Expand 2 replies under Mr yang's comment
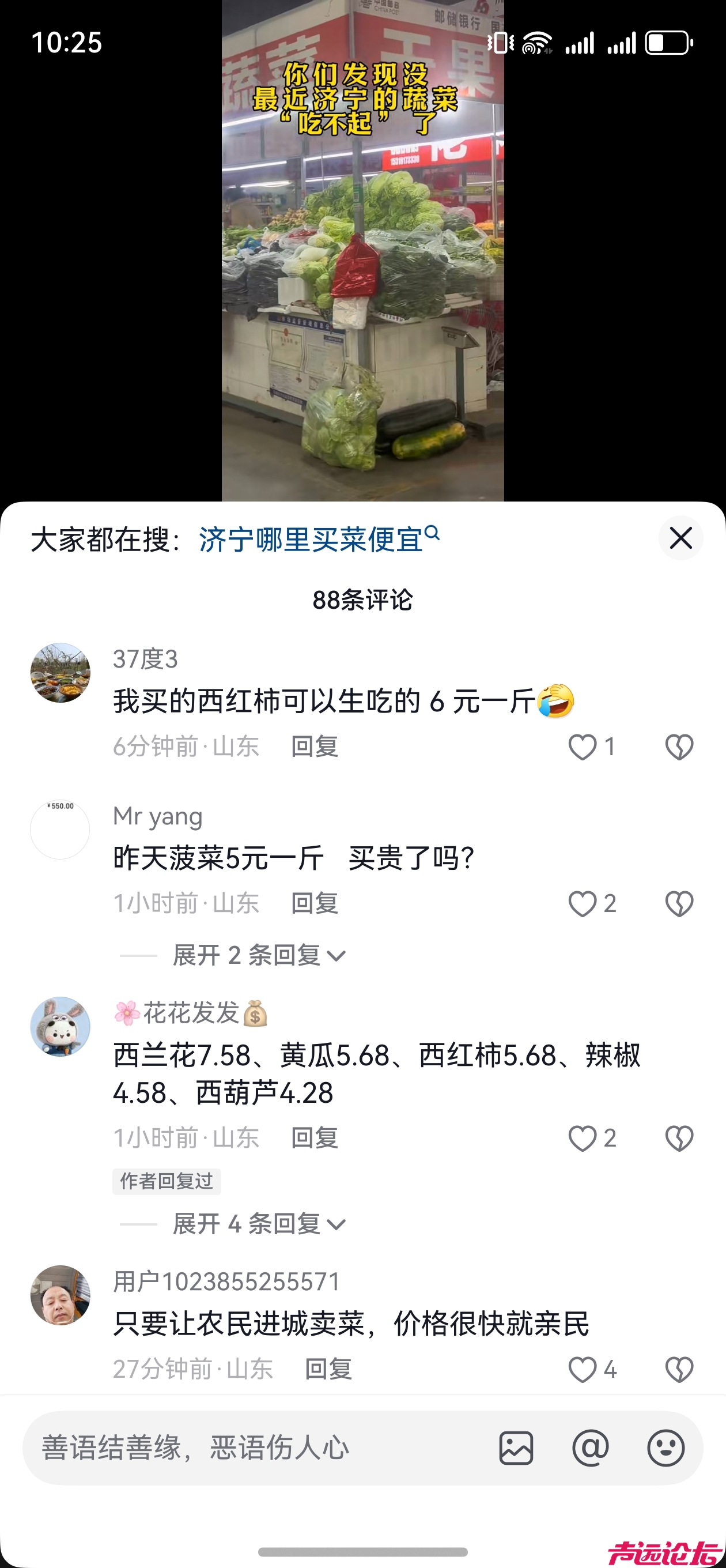The image size is (726, 1568). pyautogui.click(x=259, y=956)
